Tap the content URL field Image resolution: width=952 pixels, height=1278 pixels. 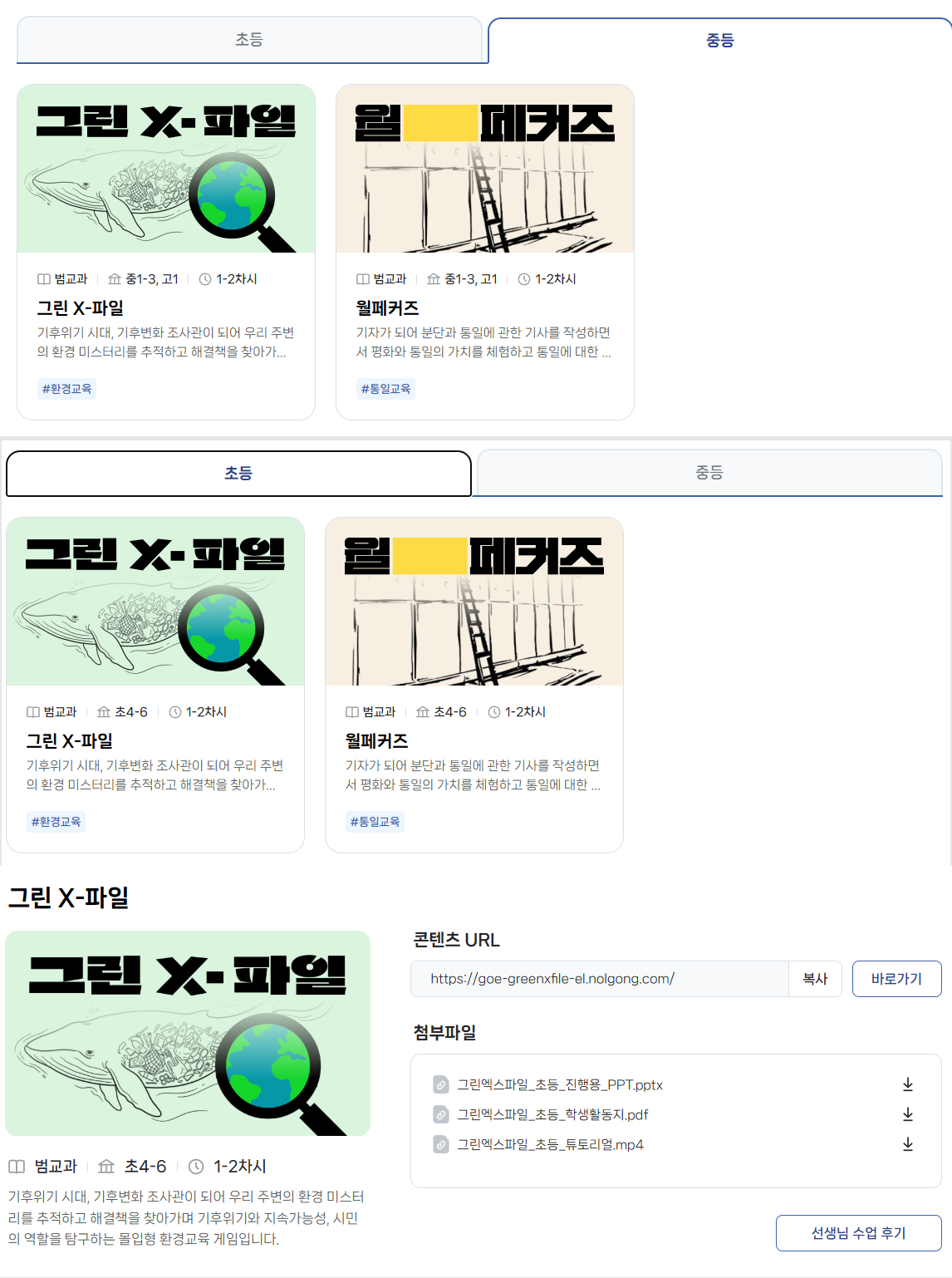tap(599, 979)
